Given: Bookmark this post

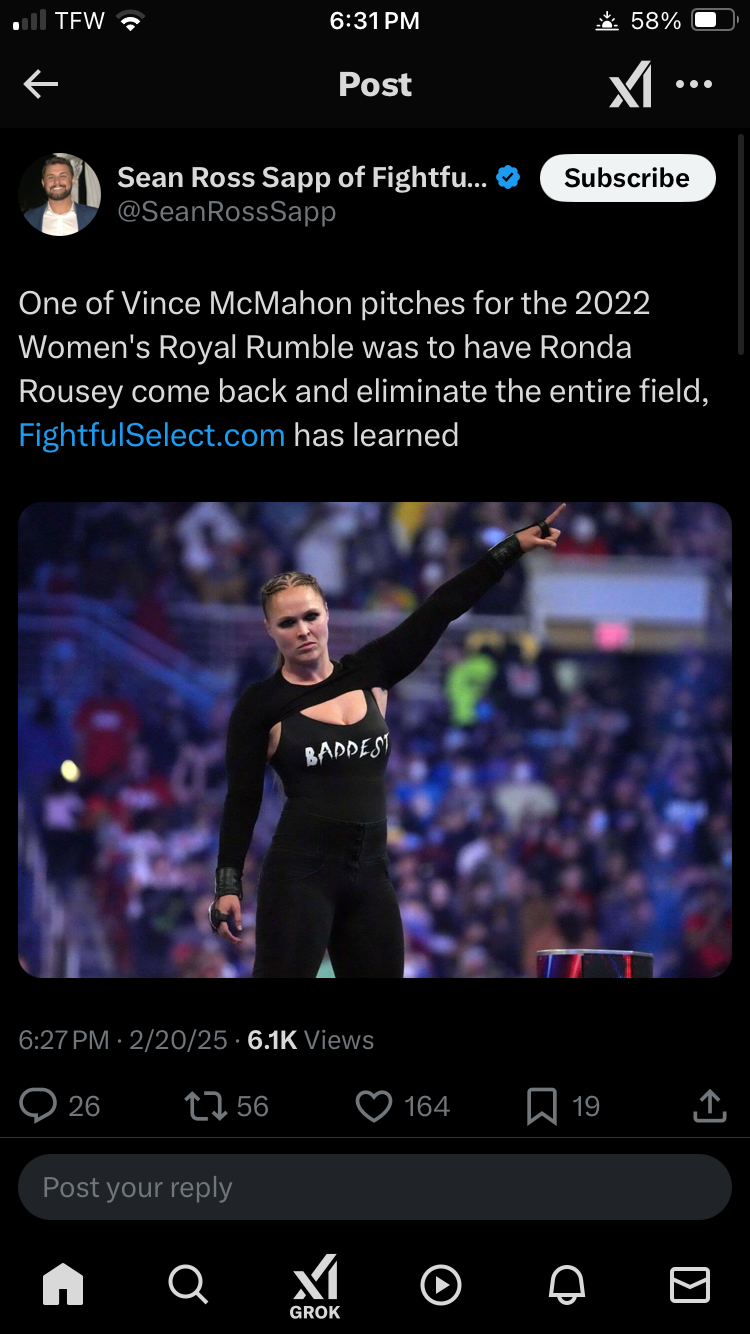Looking at the screenshot, I should 541,1105.
